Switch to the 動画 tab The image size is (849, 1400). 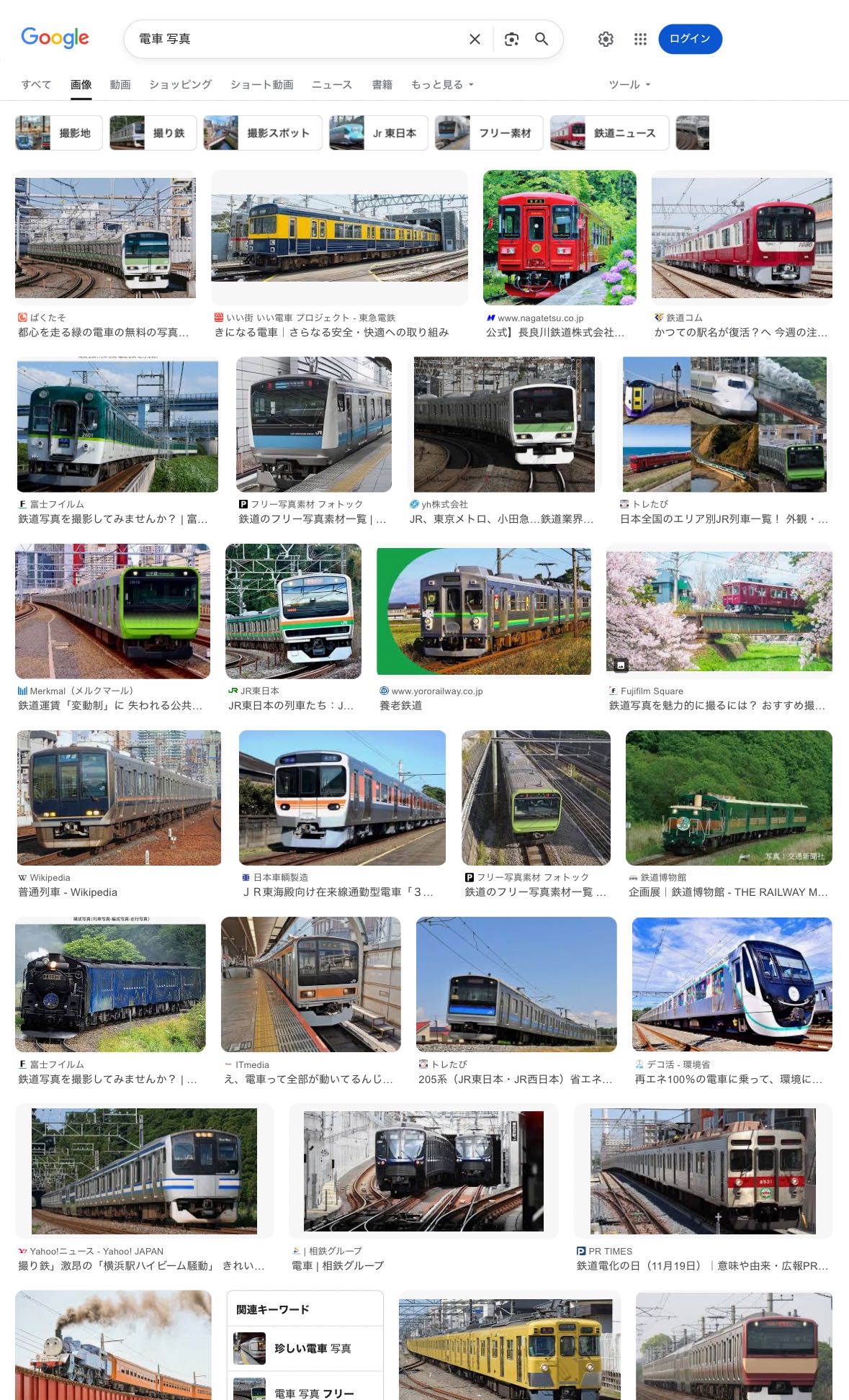point(120,84)
